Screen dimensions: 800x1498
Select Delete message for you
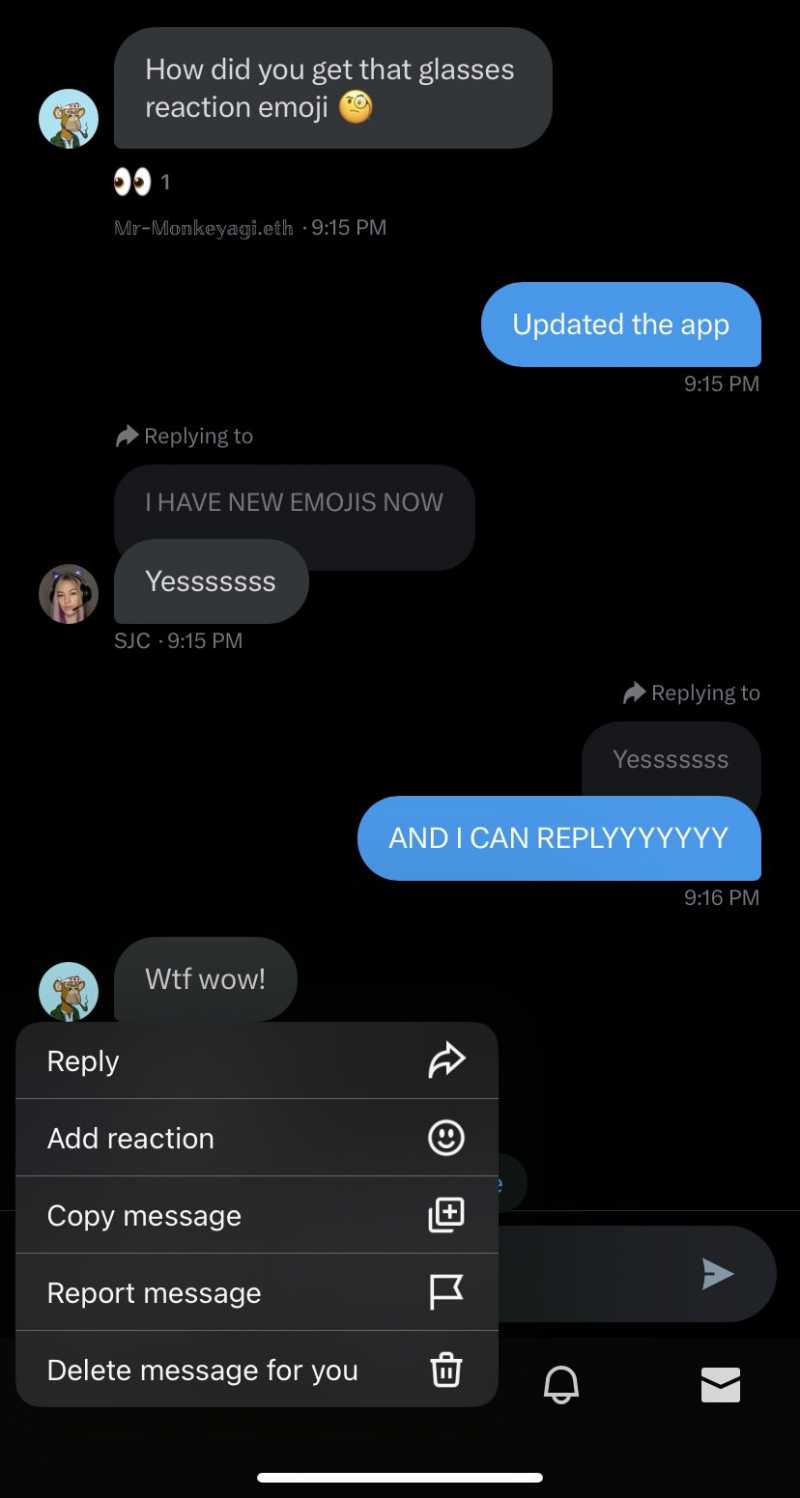[256, 1370]
